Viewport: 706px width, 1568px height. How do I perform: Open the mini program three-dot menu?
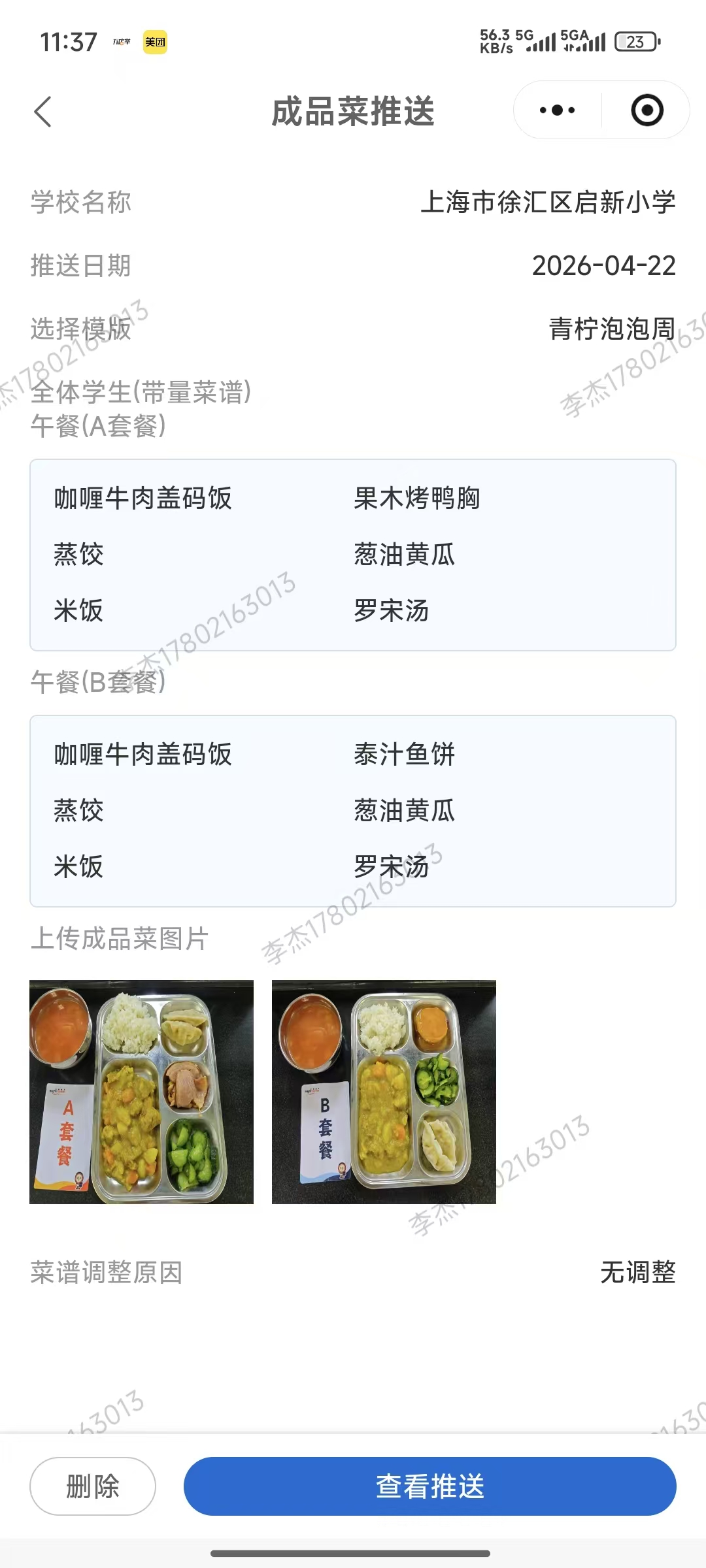[557, 110]
